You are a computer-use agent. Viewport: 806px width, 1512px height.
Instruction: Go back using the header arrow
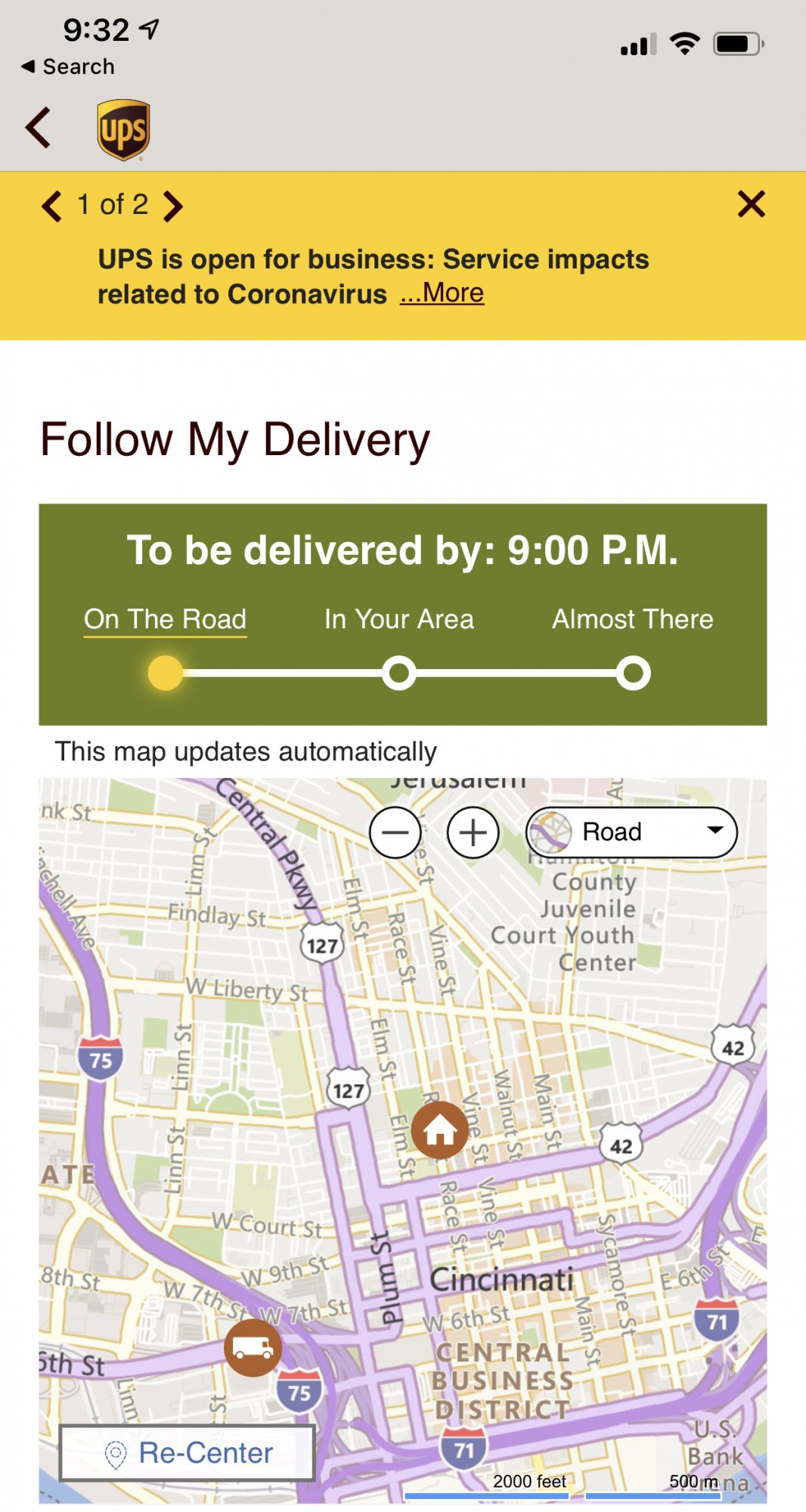(39, 128)
